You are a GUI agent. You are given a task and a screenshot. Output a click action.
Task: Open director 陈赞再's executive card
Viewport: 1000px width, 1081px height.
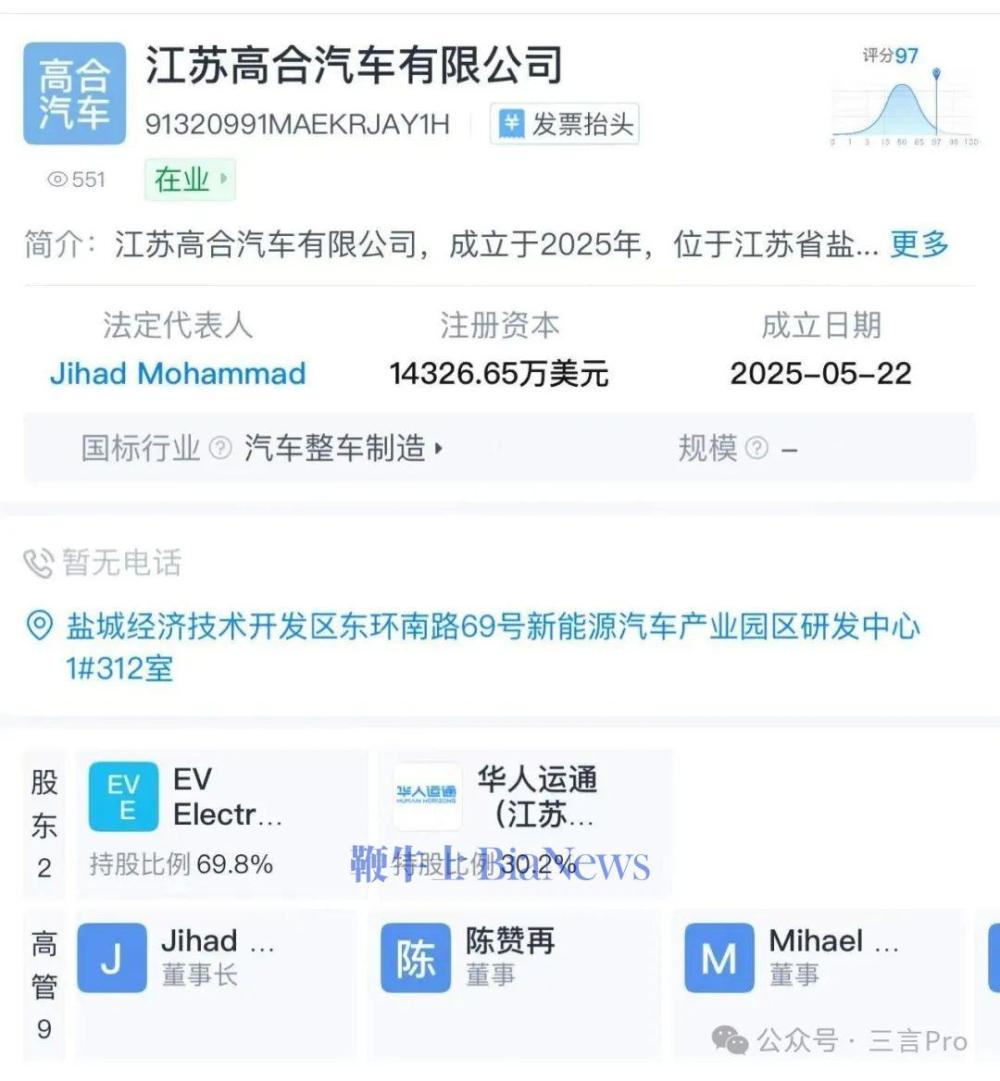pos(519,957)
